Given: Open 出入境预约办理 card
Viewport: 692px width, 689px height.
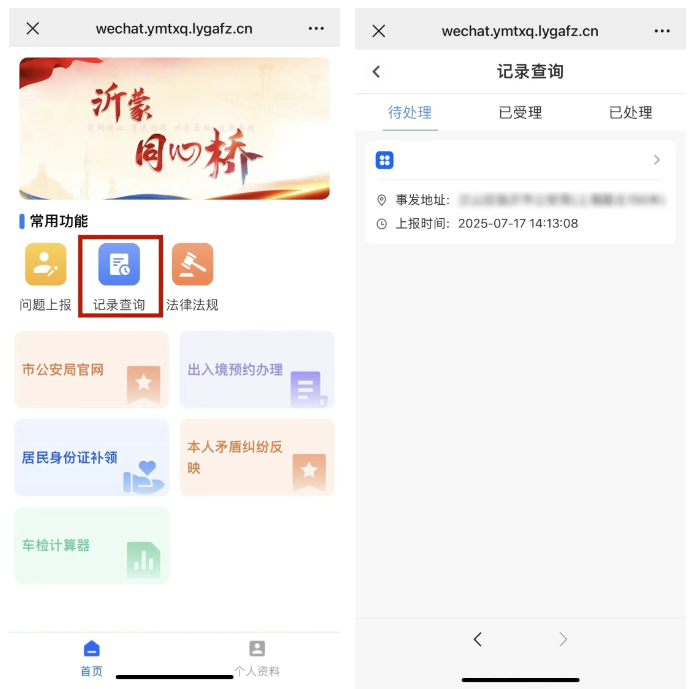Looking at the screenshot, I should click(257, 370).
